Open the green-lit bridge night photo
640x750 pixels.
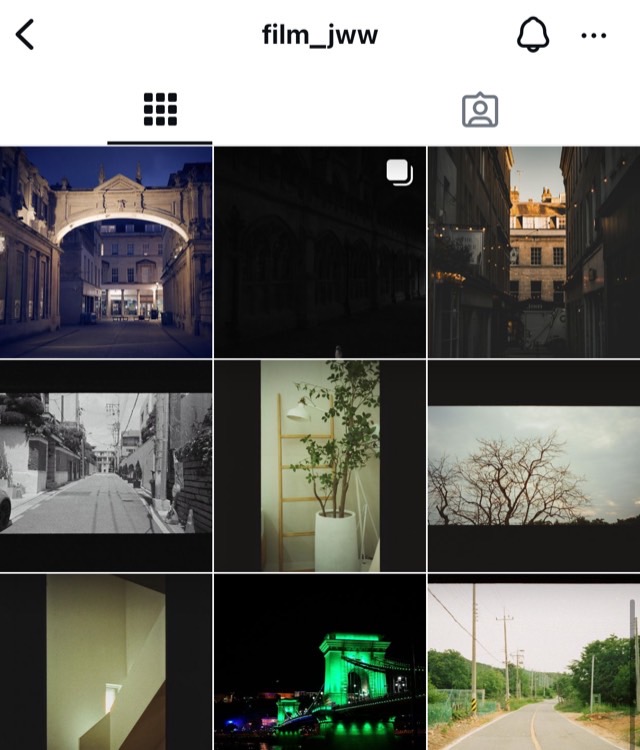320,662
